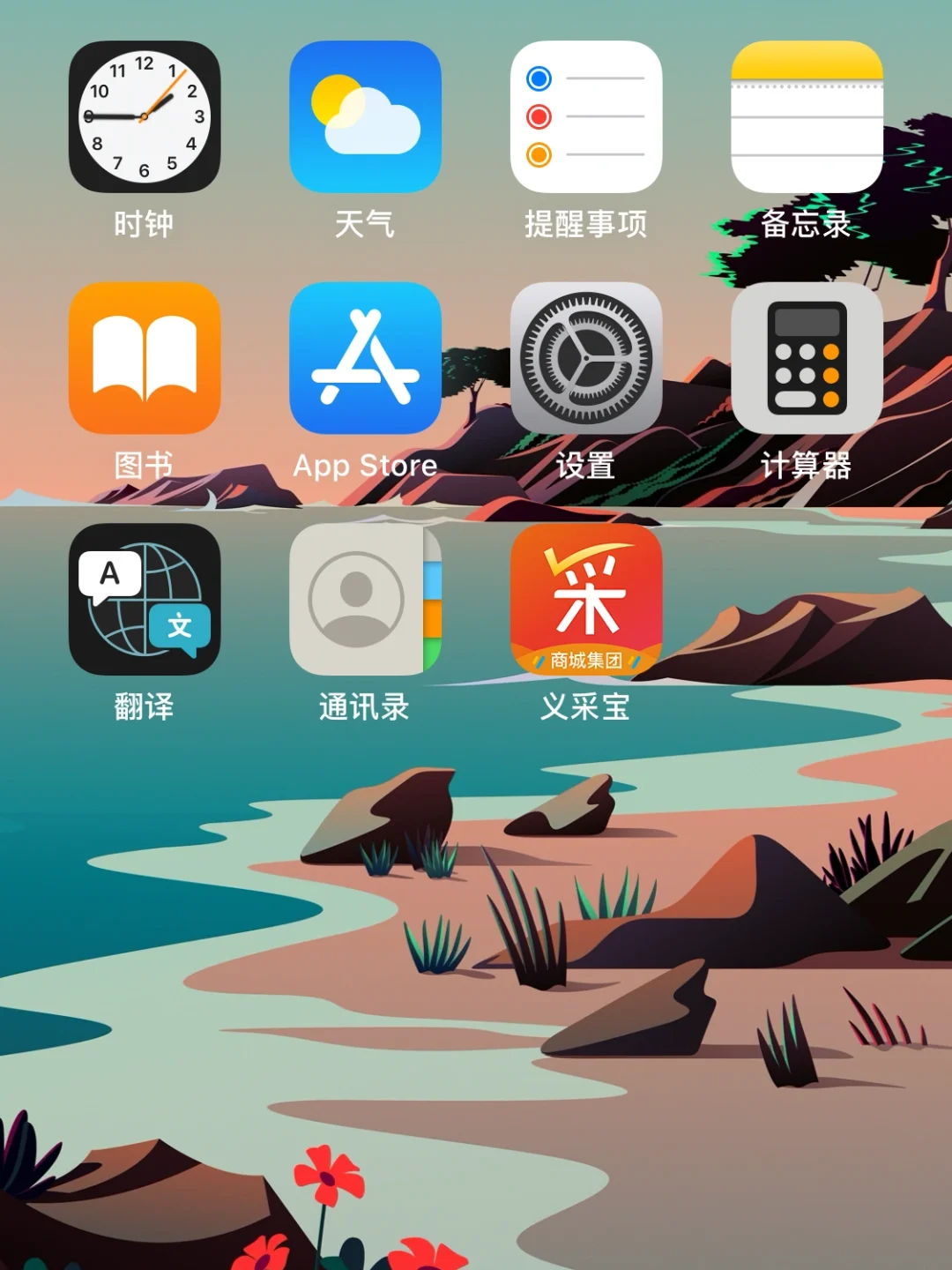Launch the 义采宝 app

point(586,600)
